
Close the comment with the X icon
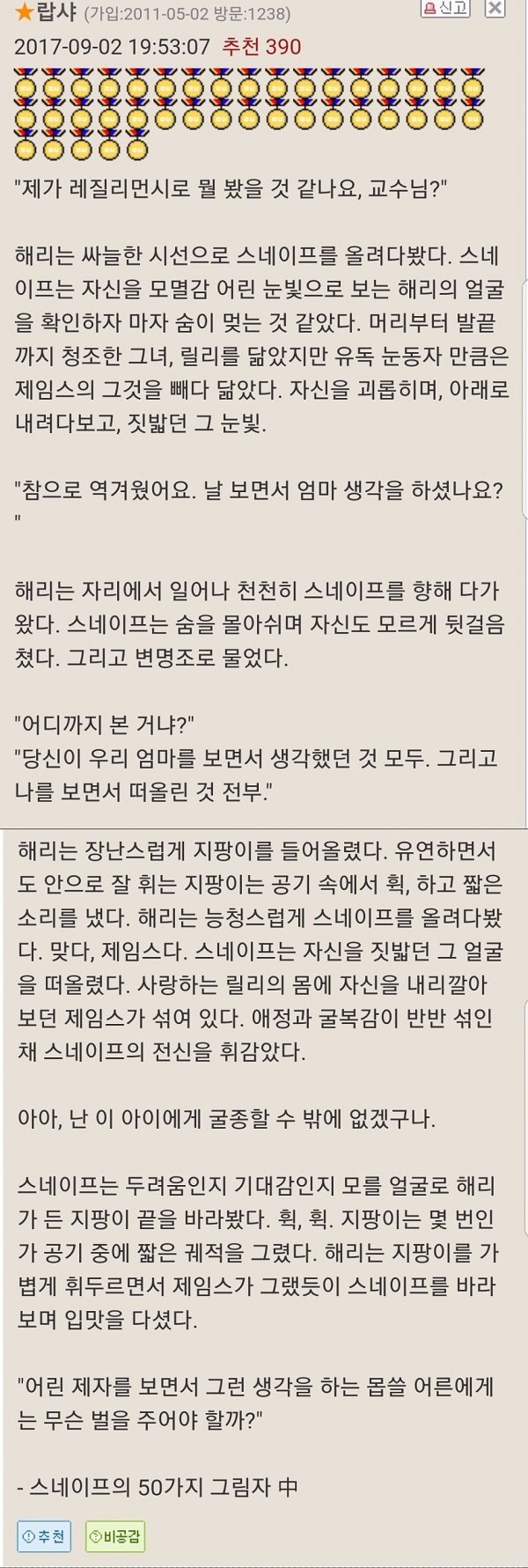pos(495,9)
